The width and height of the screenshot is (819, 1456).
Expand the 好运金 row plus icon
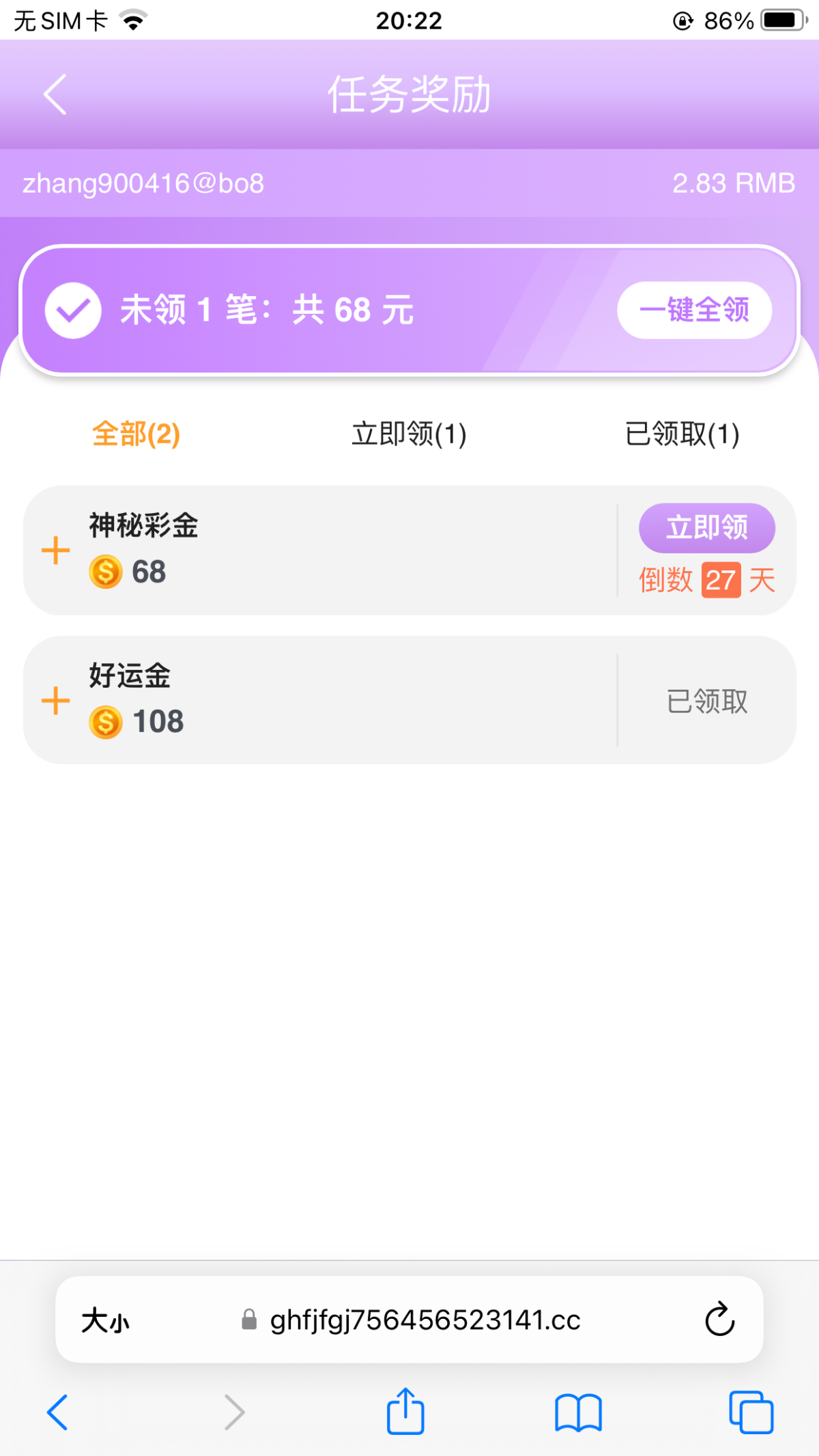56,701
